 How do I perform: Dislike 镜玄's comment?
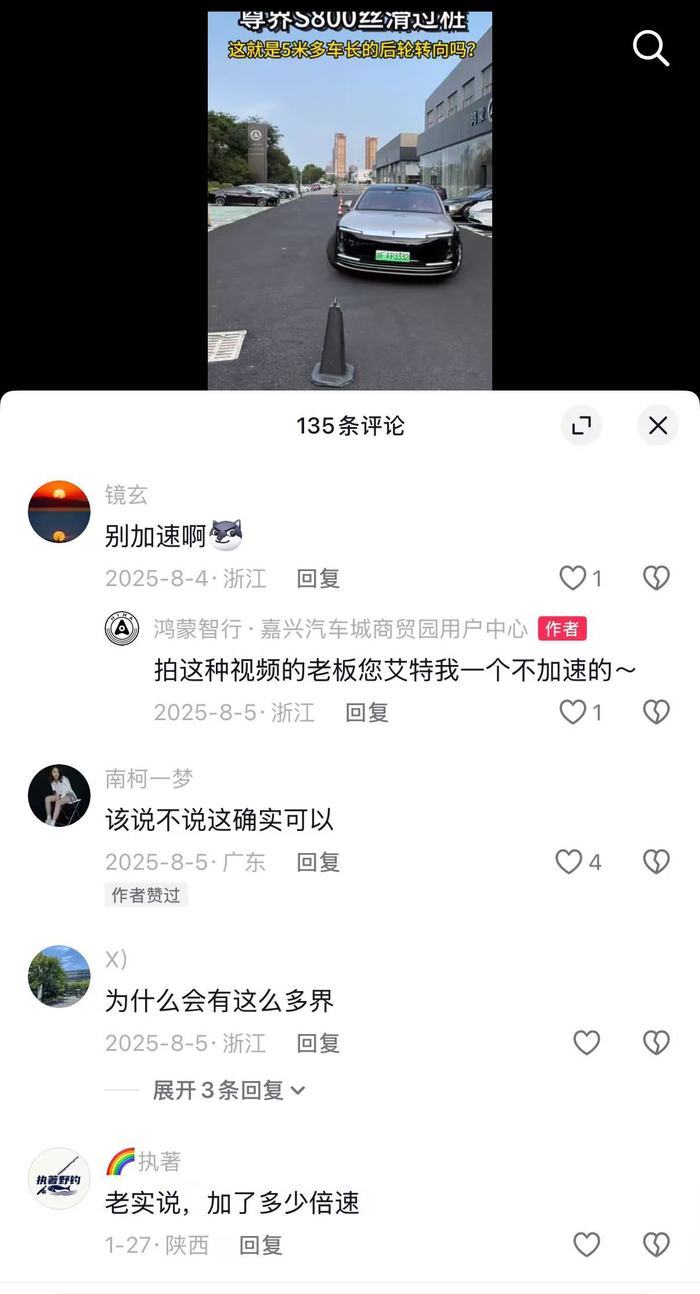[x=656, y=578]
